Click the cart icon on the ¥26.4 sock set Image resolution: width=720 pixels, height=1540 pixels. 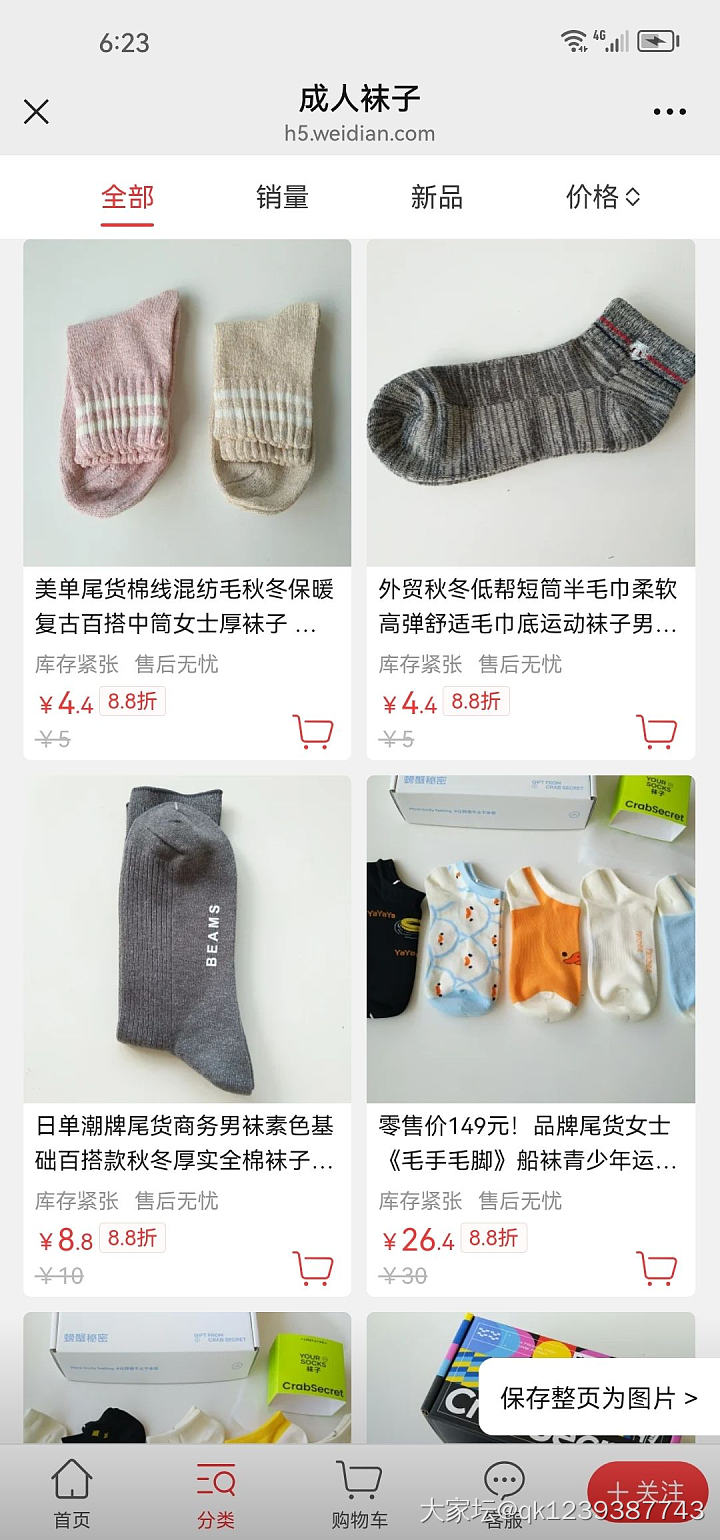(658, 1268)
